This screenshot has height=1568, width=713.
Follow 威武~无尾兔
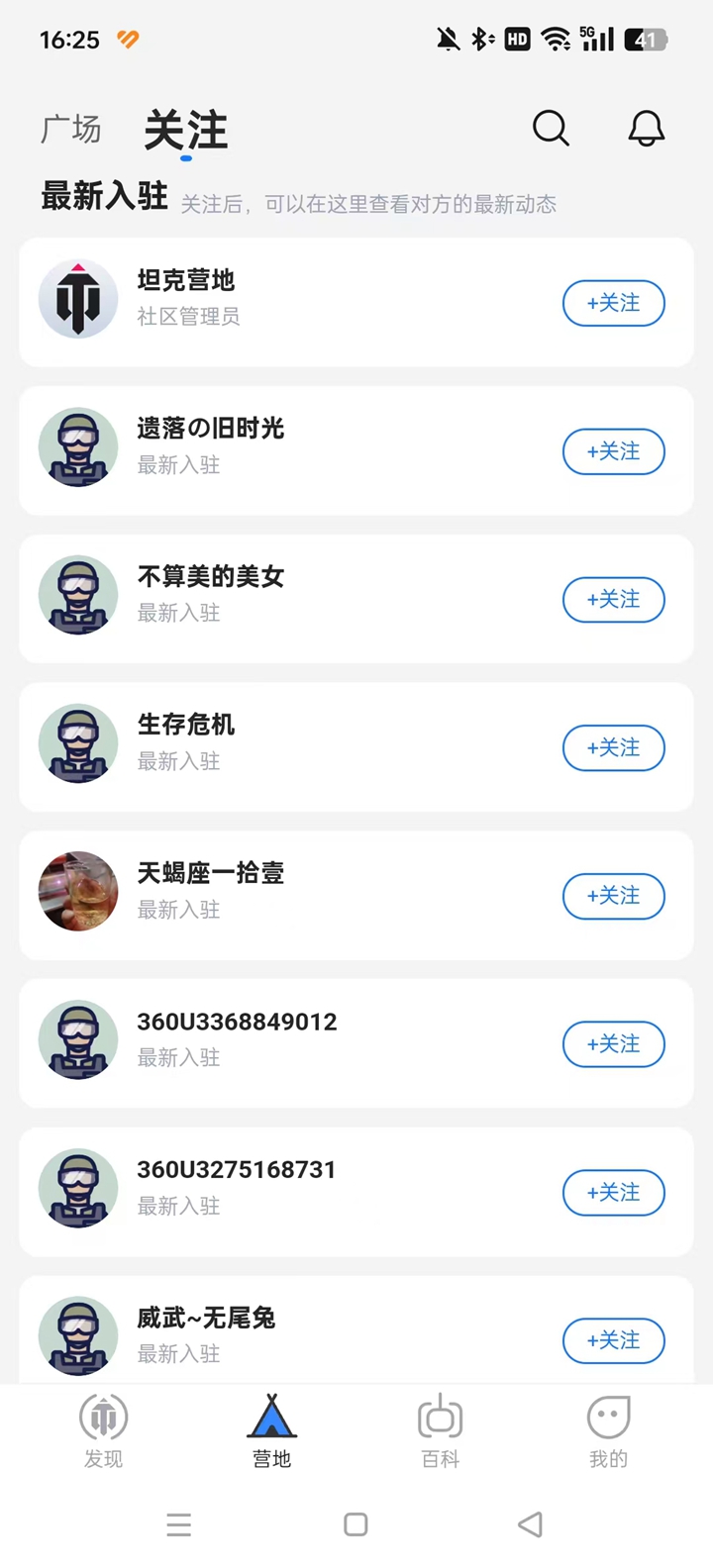tap(613, 1340)
